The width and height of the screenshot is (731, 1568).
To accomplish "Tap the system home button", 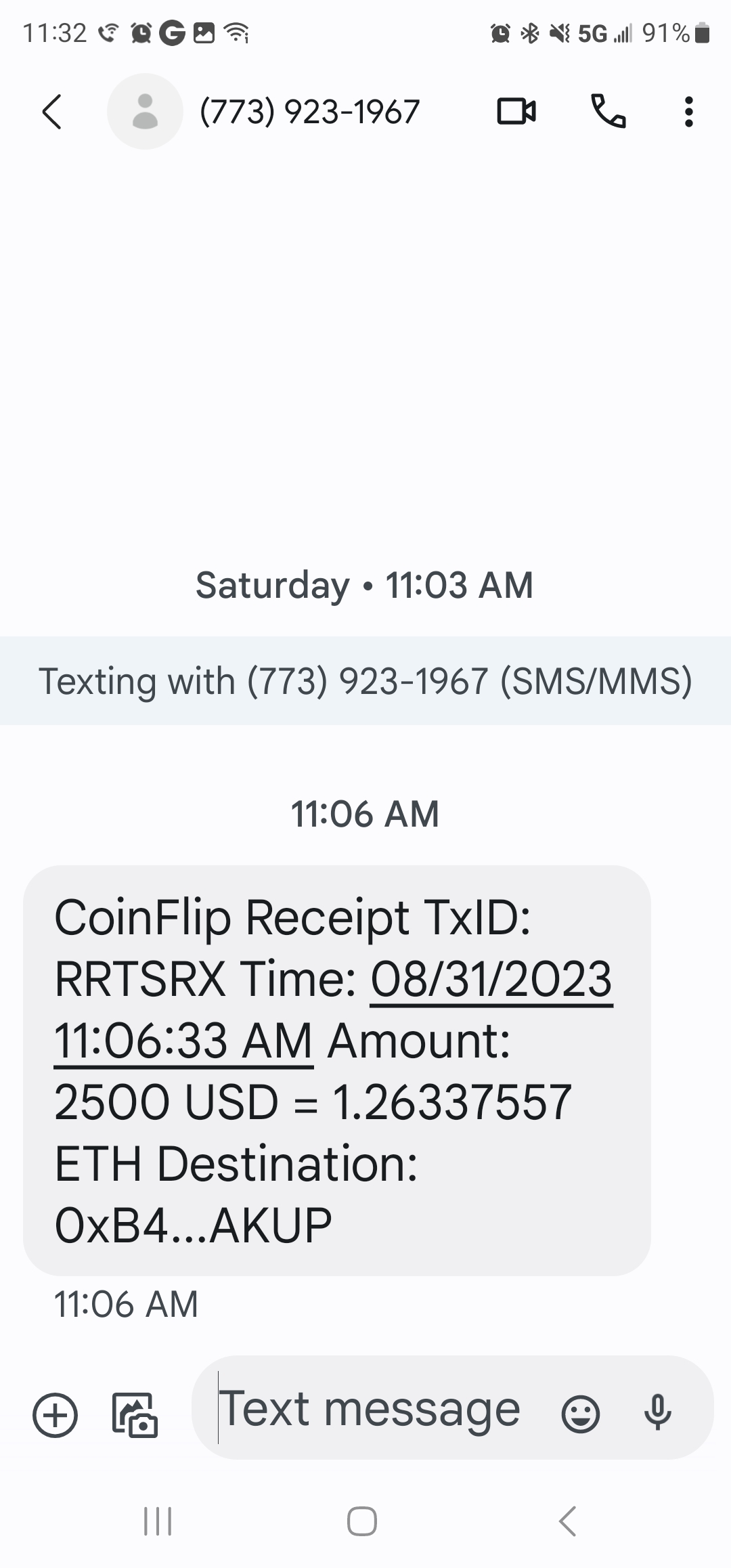I will coord(362,1521).
